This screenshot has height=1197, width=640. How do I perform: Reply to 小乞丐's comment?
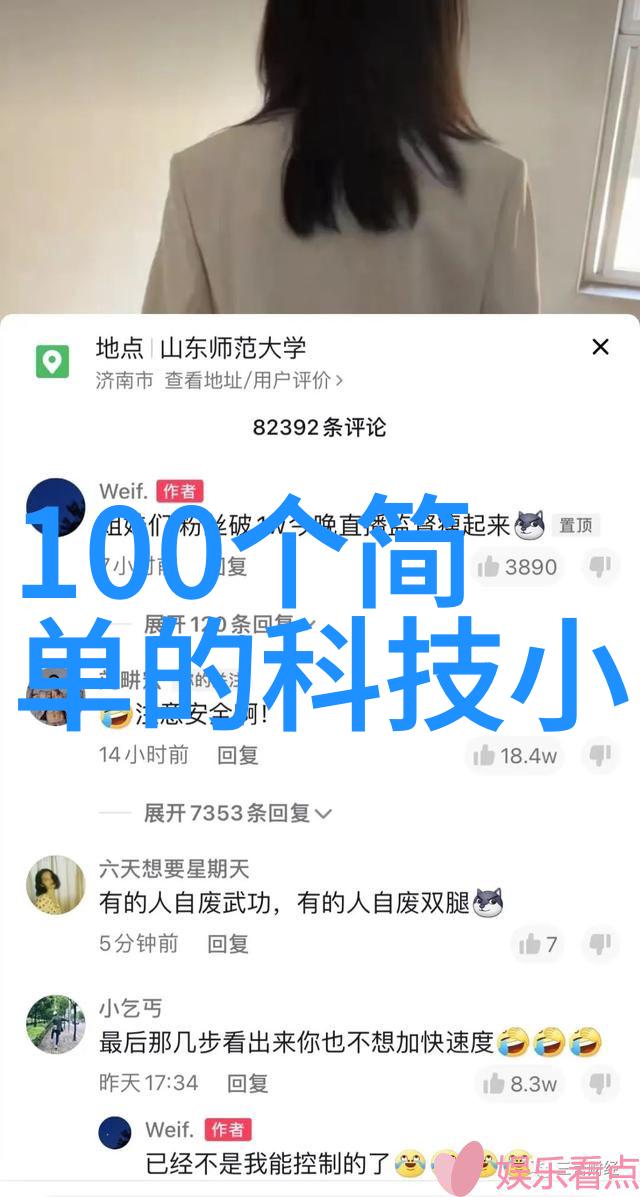(247, 1083)
